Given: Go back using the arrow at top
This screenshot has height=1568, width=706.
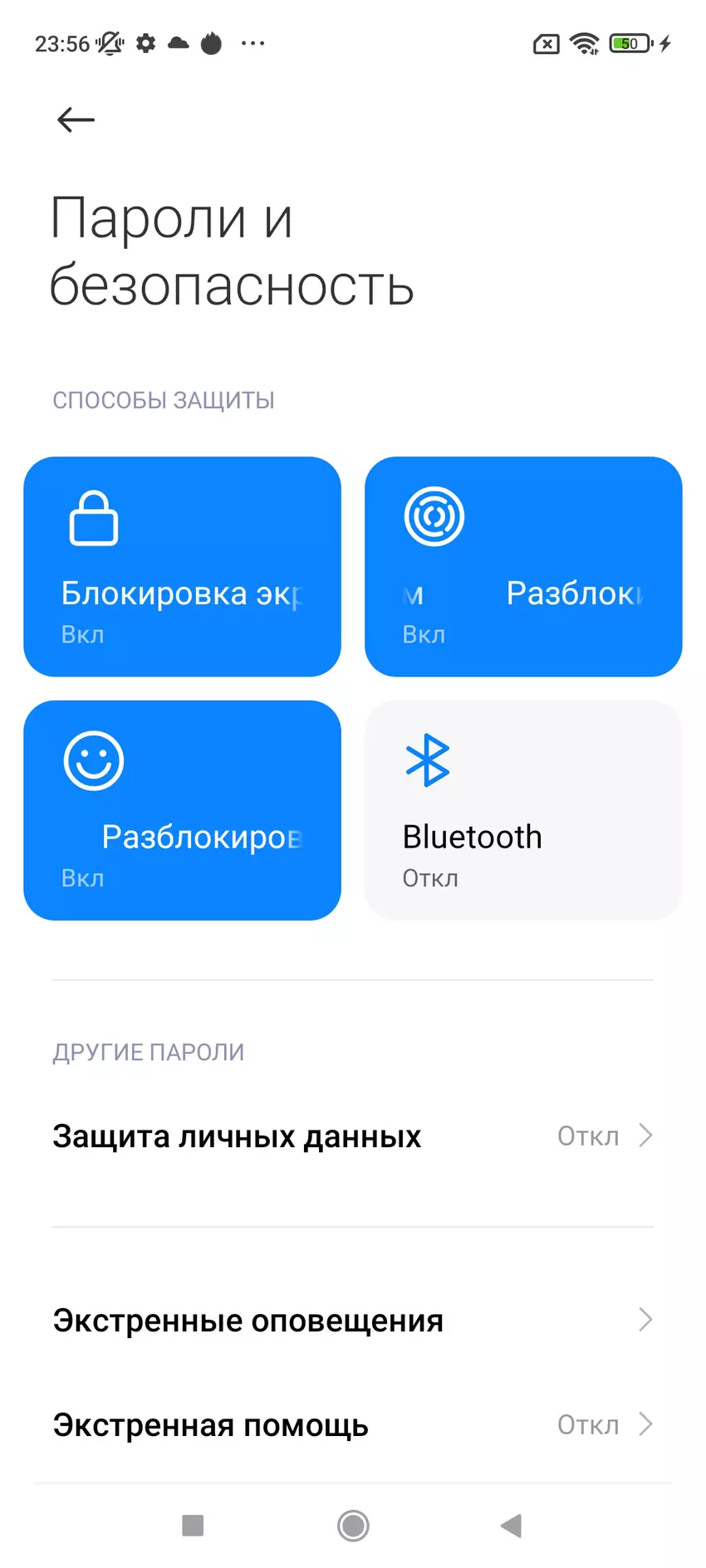Looking at the screenshot, I should click(x=76, y=120).
